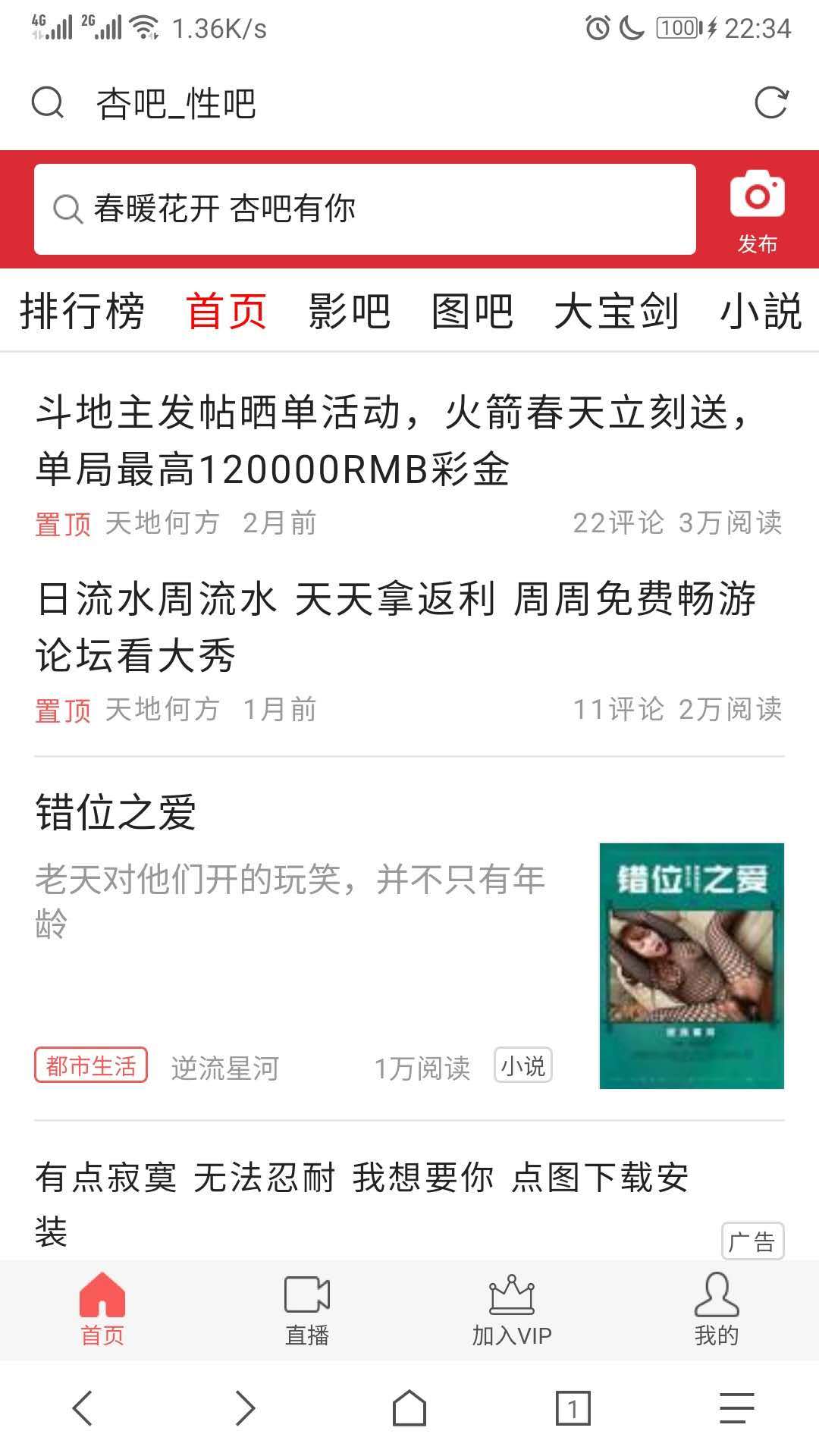Open the post 日流水周流水 天天拿返利
The width and height of the screenshot is (819, 1456).
click(394, 626)
